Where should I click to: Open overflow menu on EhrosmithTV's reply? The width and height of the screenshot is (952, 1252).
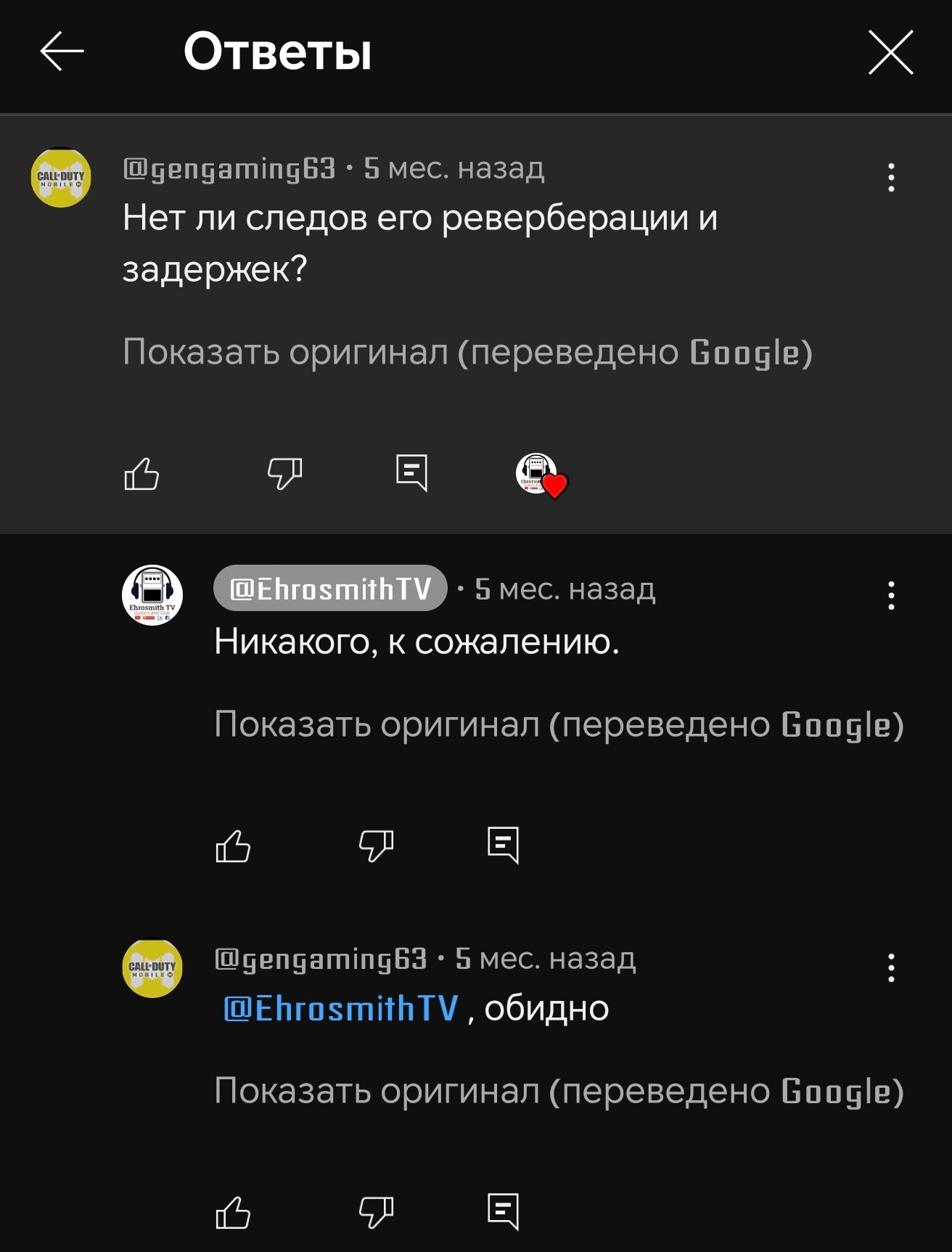891,596
